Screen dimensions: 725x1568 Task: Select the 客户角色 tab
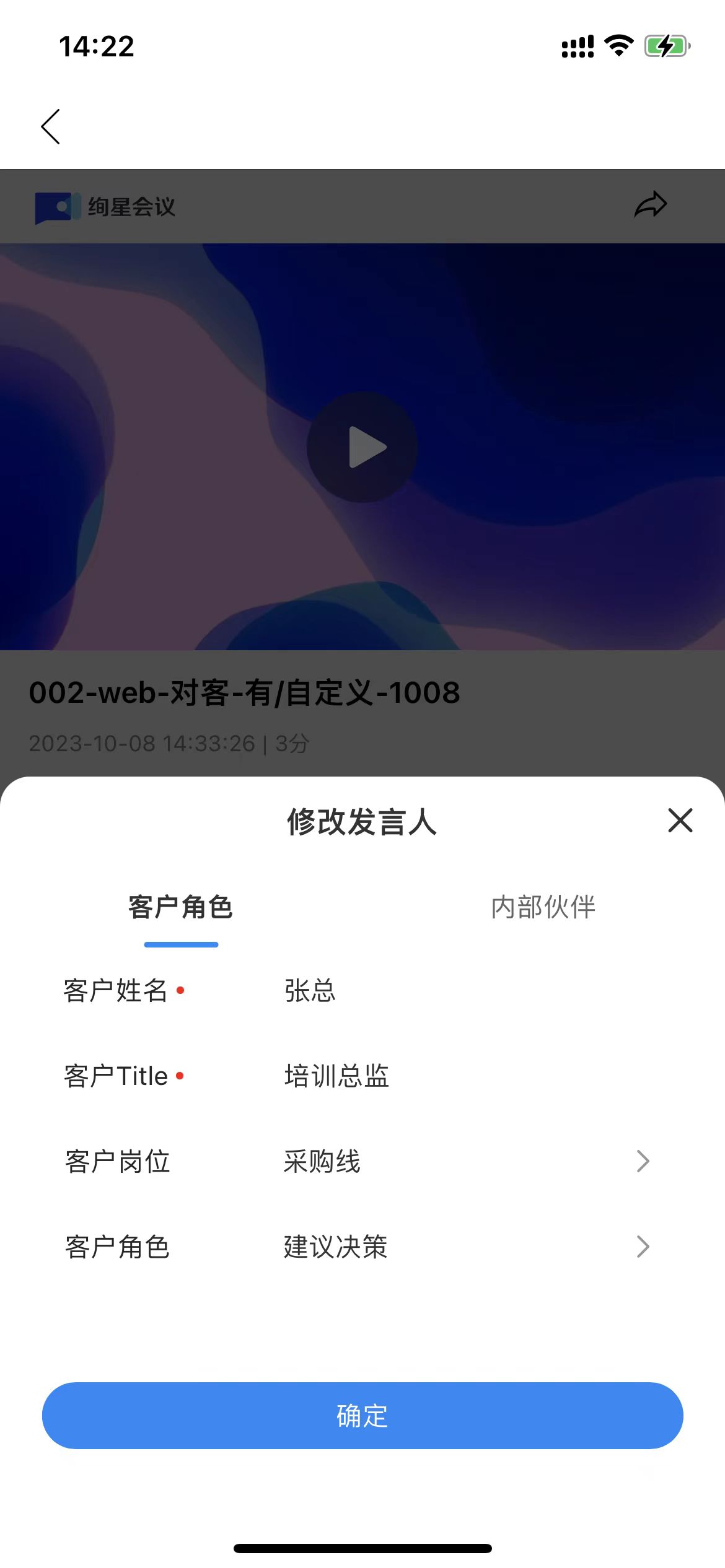[x=180, y=907]
